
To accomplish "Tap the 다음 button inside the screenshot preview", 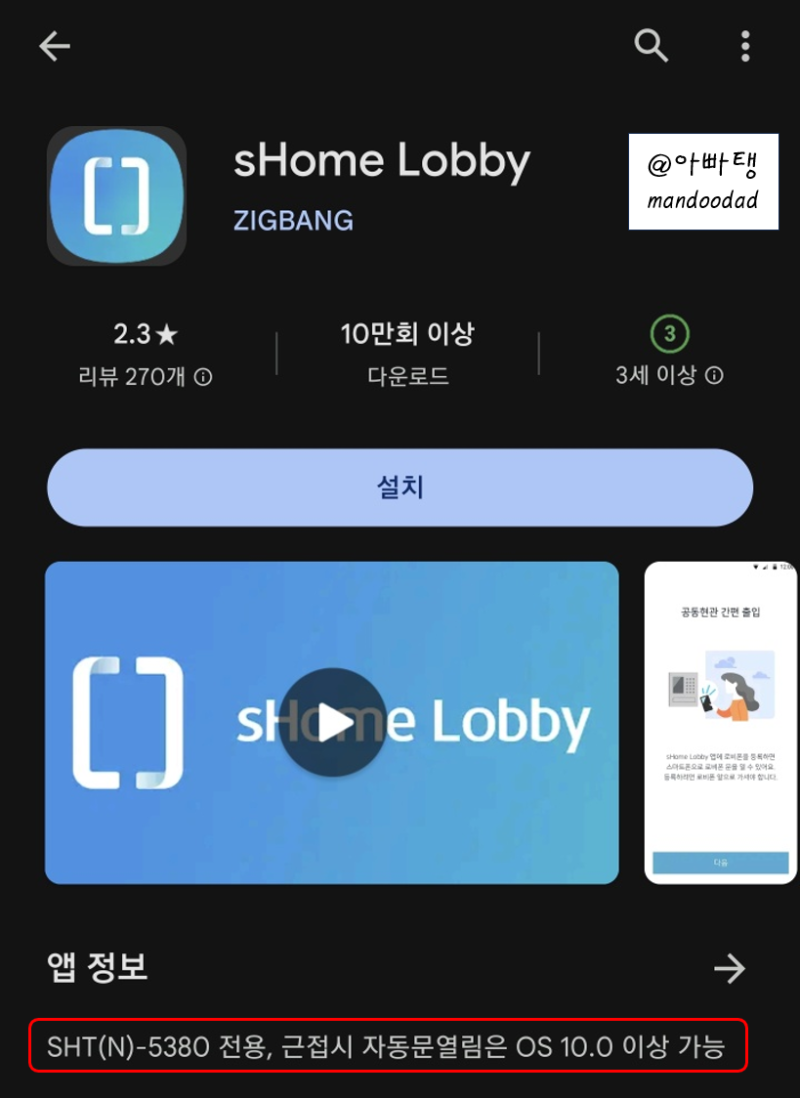I will [x=721, y=862].
